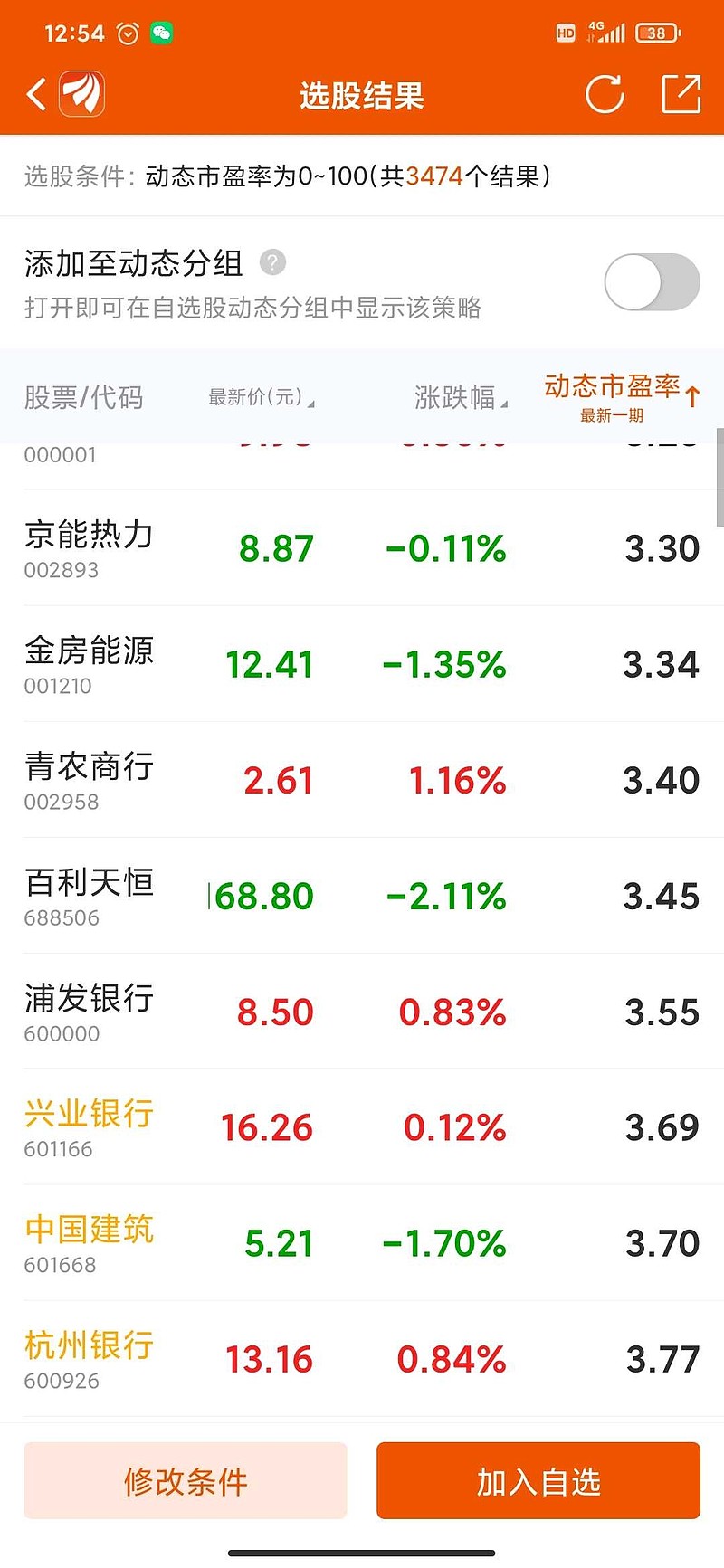View 中国建筑 601668 stock row
724x1568 pixels.
(362, 1243)
